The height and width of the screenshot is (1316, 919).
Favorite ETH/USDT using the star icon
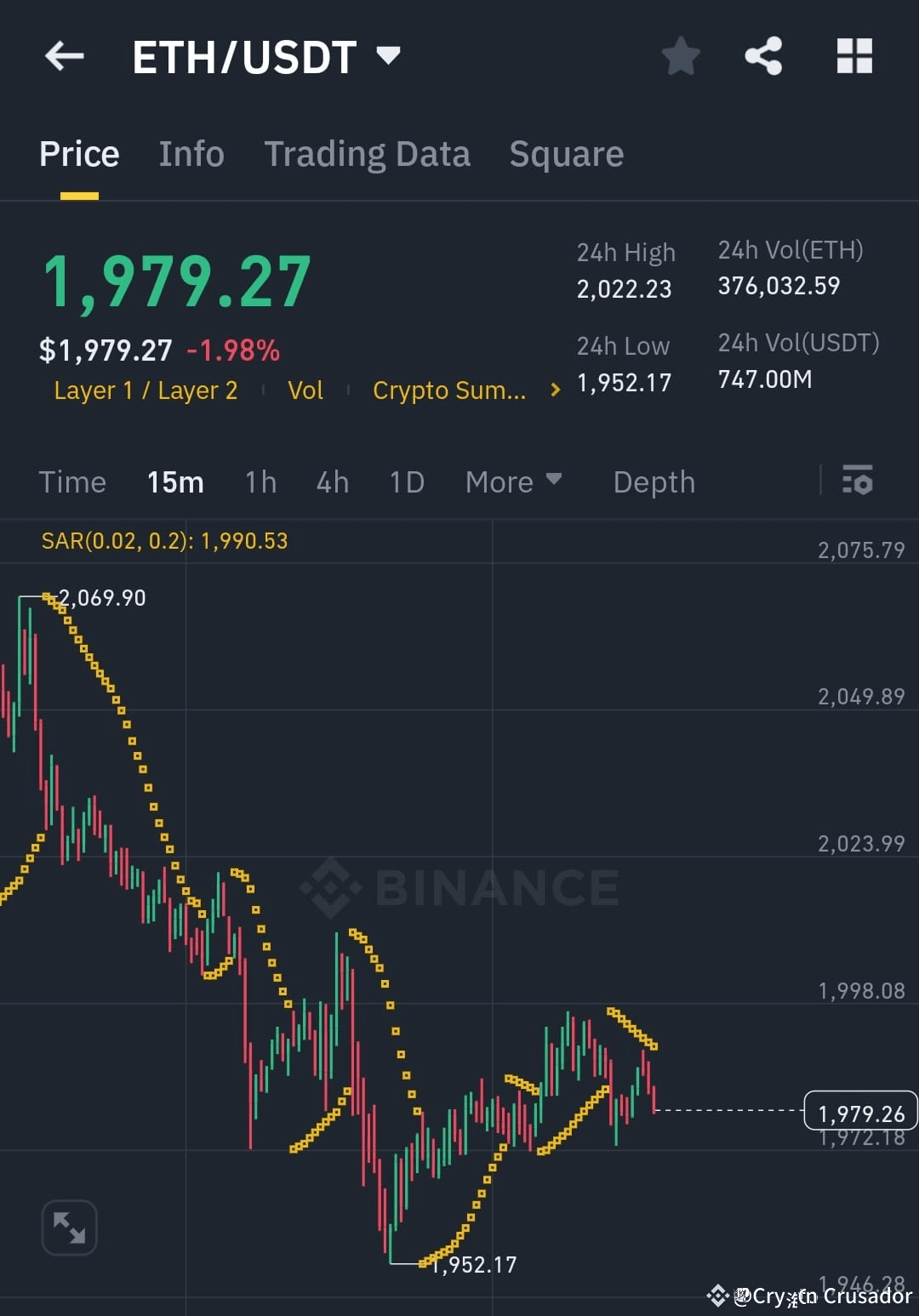click(x=680, y=56)
